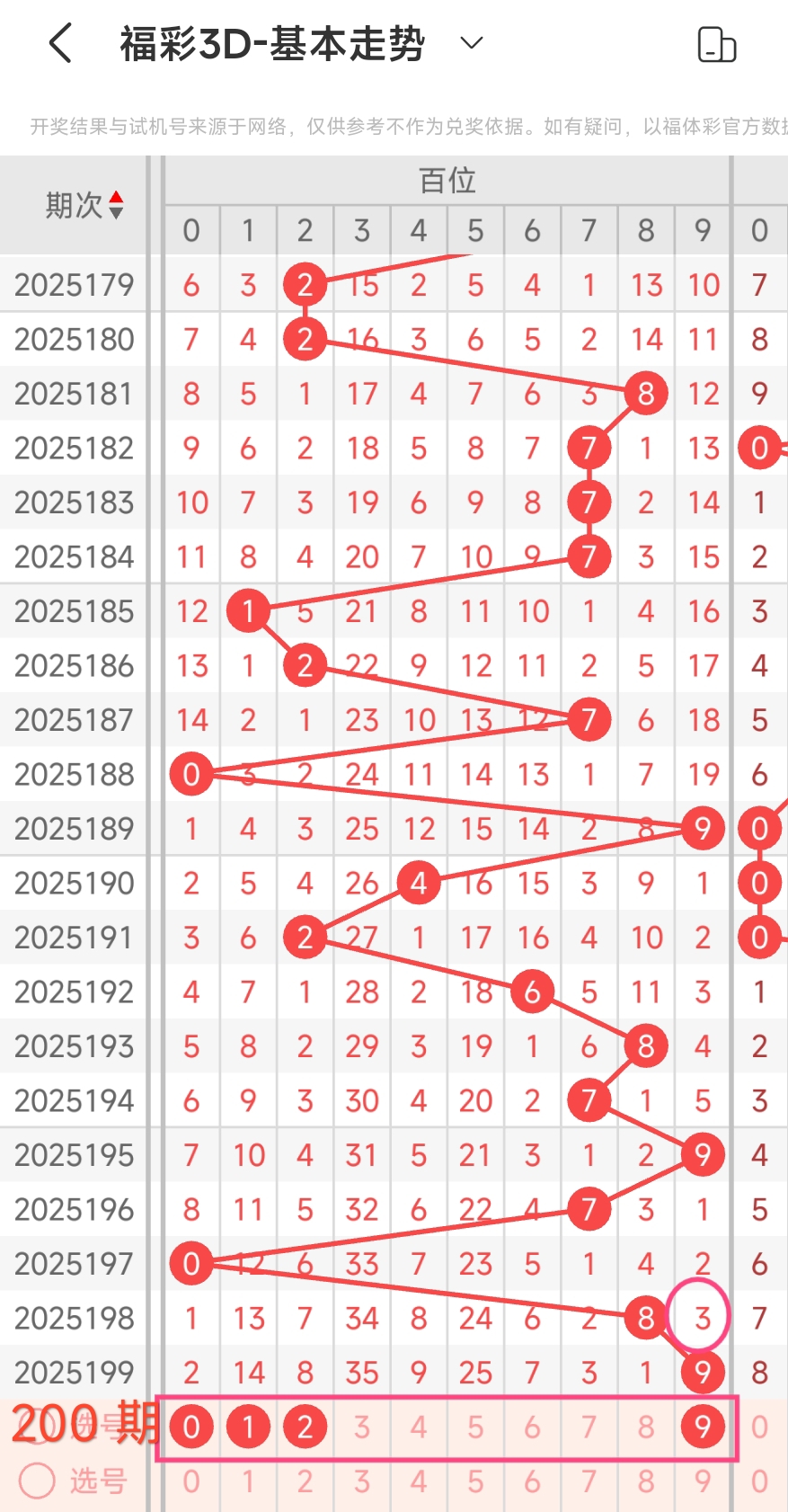Tap the screen orientation icon in the header

coord(716,44)
